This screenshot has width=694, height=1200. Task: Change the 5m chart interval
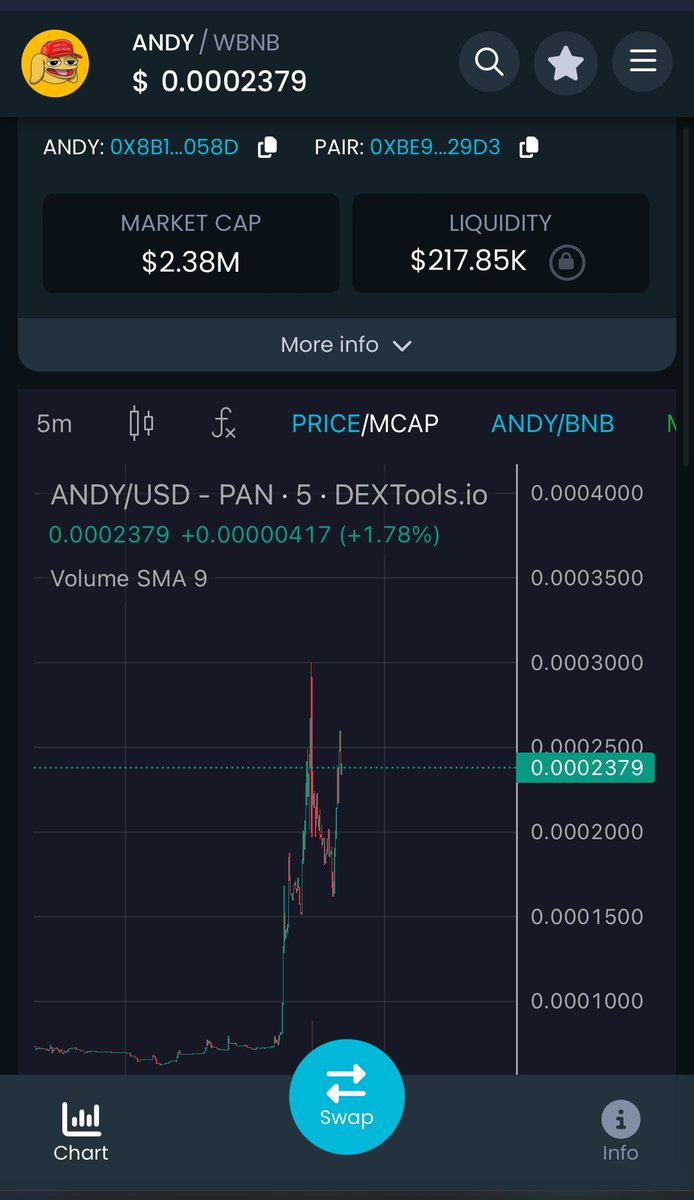pyautogui.click(x=54, y=424)
